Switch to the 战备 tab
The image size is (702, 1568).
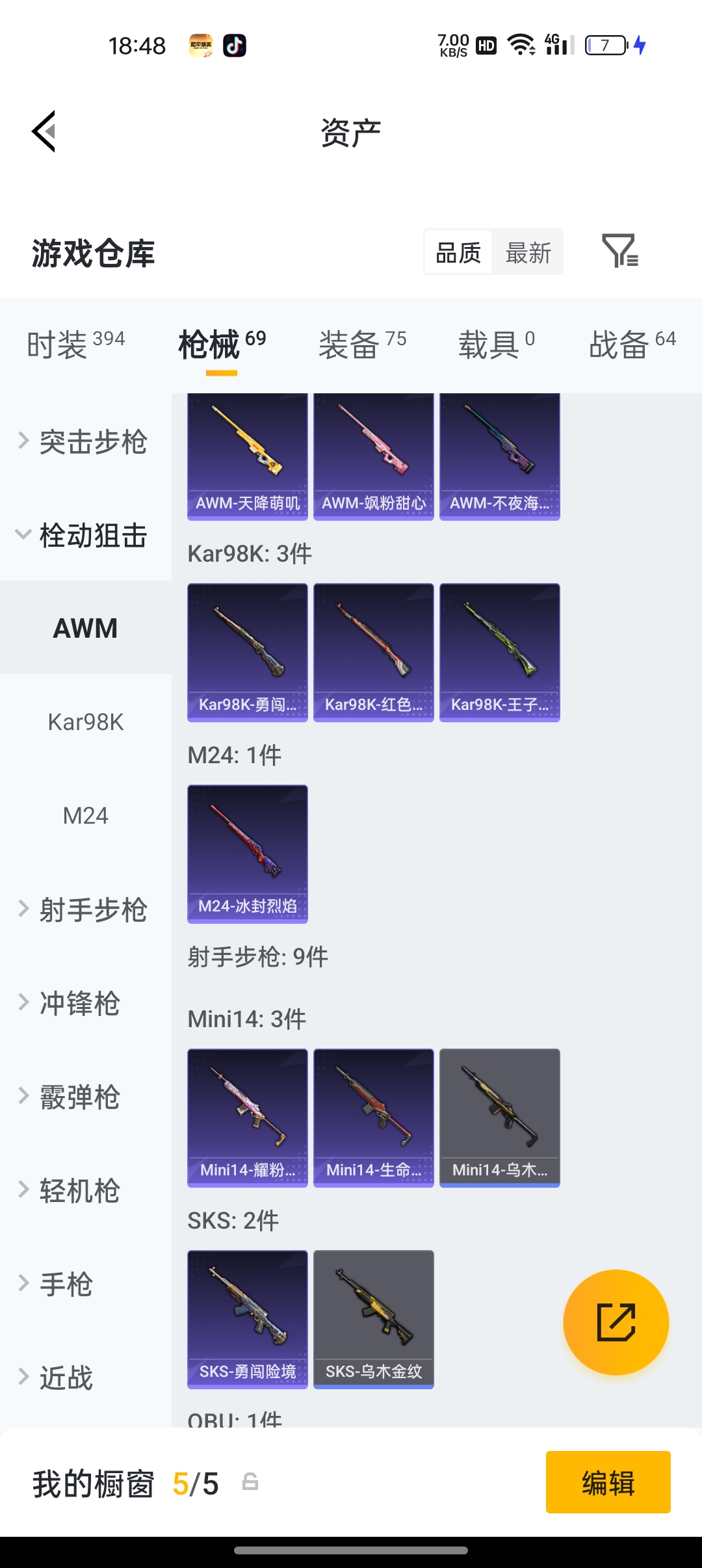point(632,343)
